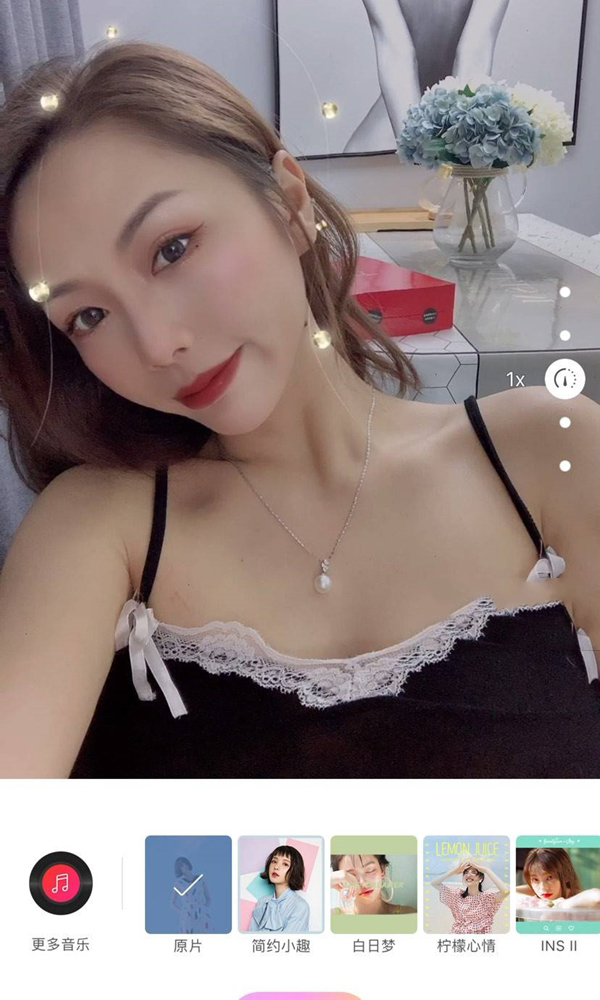Apply the 简约小趣 template
The width and height of the screenshot is (600, 1000).
click(281, 884)
